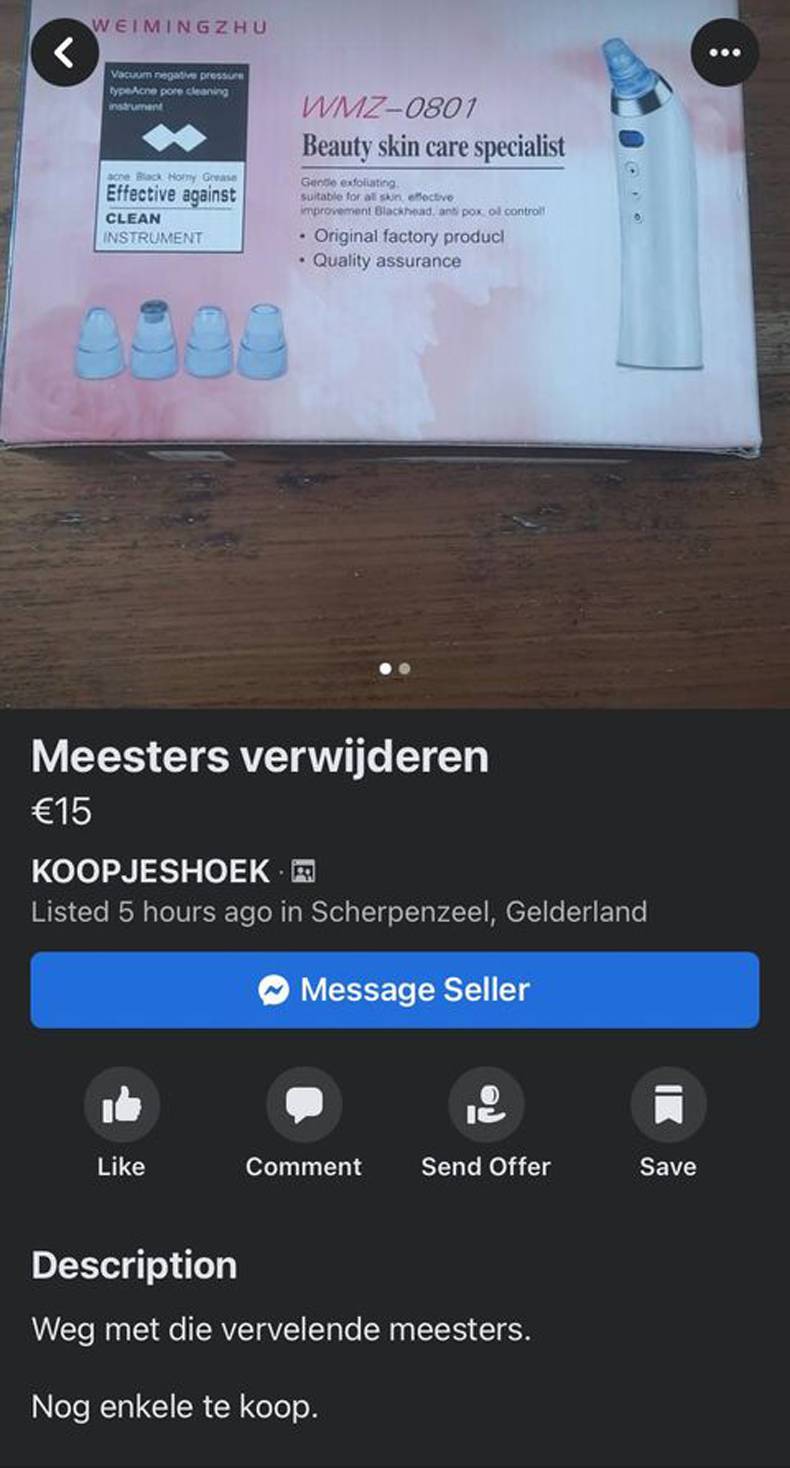Viewport: 790px width, 1468px height.
Task: Open the KOOPJESHOEK group
Action: [x=150, y=871]
